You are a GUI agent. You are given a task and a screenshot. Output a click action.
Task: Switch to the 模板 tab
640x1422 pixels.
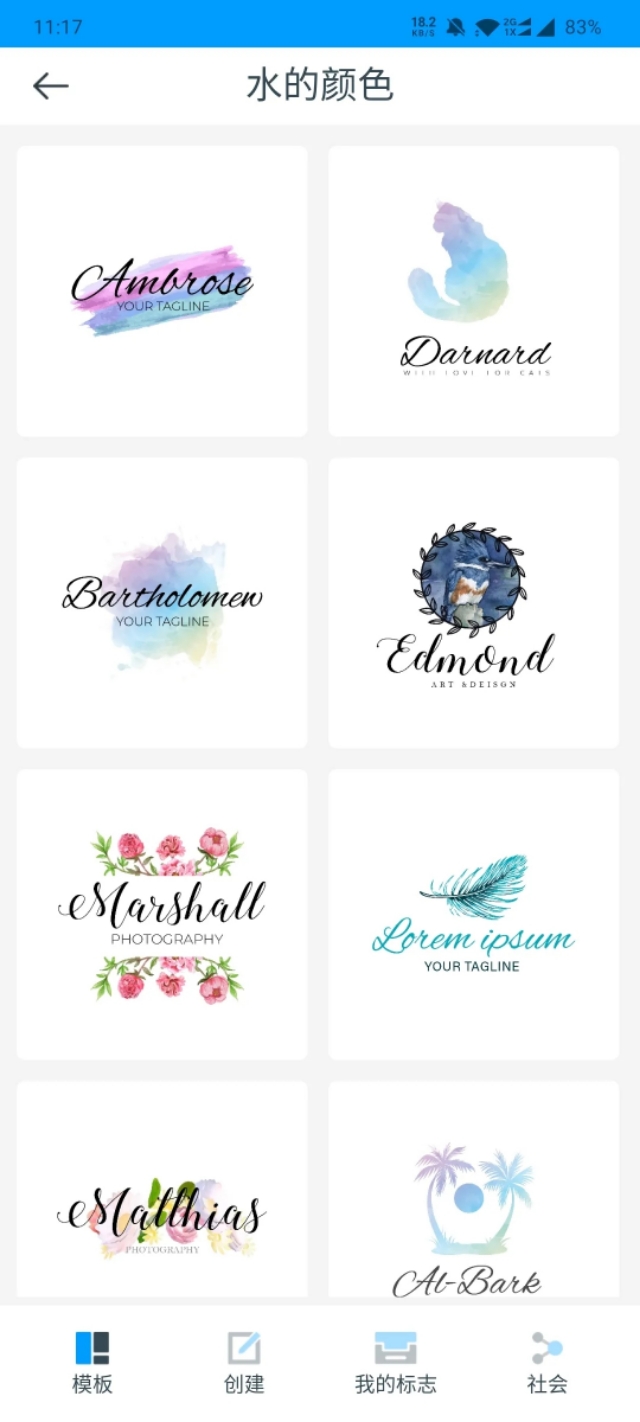point(92,1362)
